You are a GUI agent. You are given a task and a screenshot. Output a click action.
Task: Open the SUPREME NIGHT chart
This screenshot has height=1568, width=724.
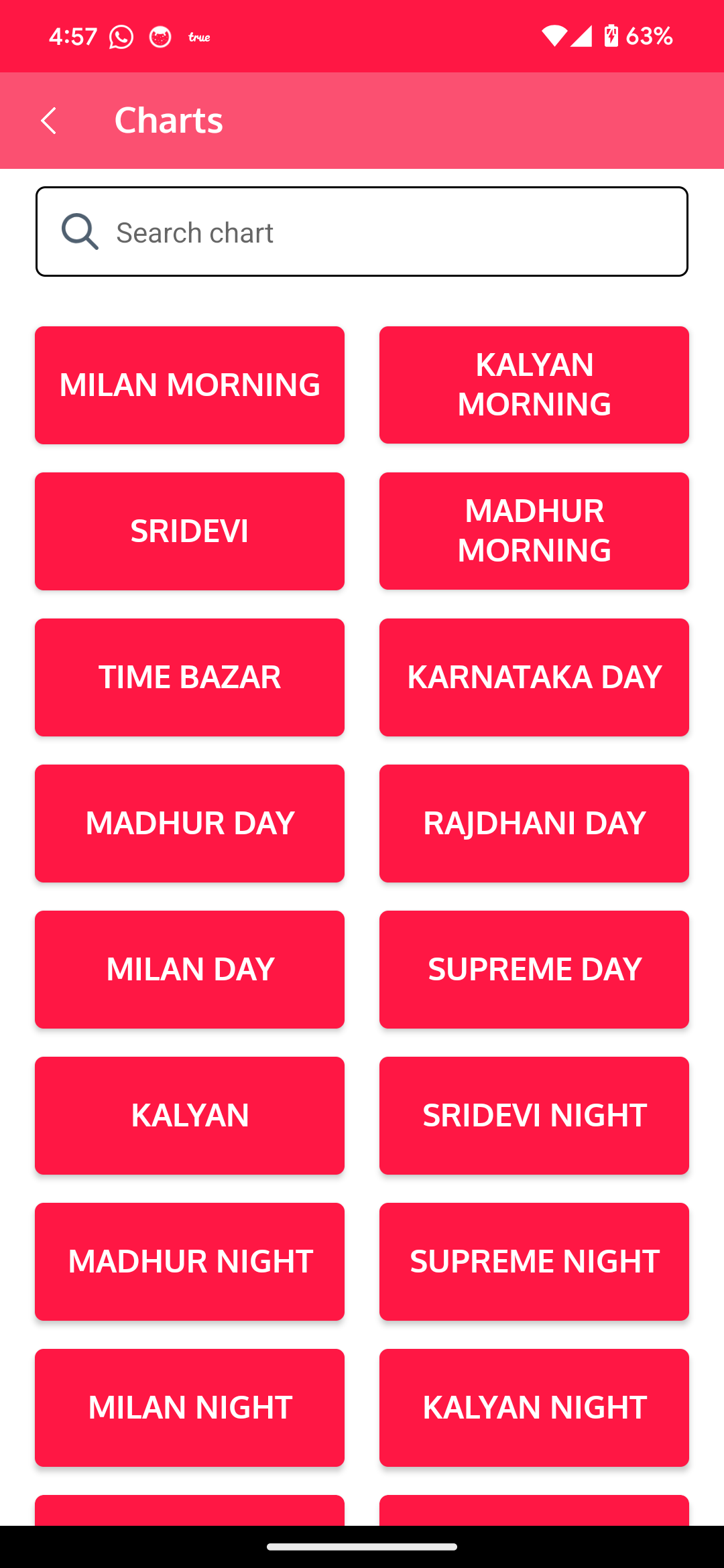point(534,1262)
